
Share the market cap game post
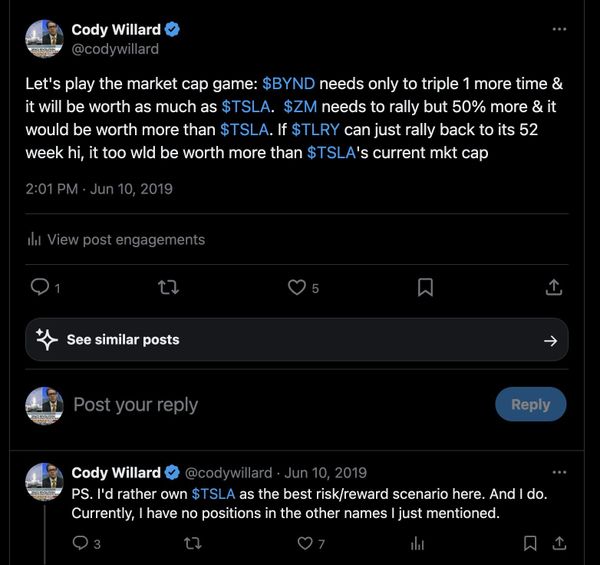554,287
